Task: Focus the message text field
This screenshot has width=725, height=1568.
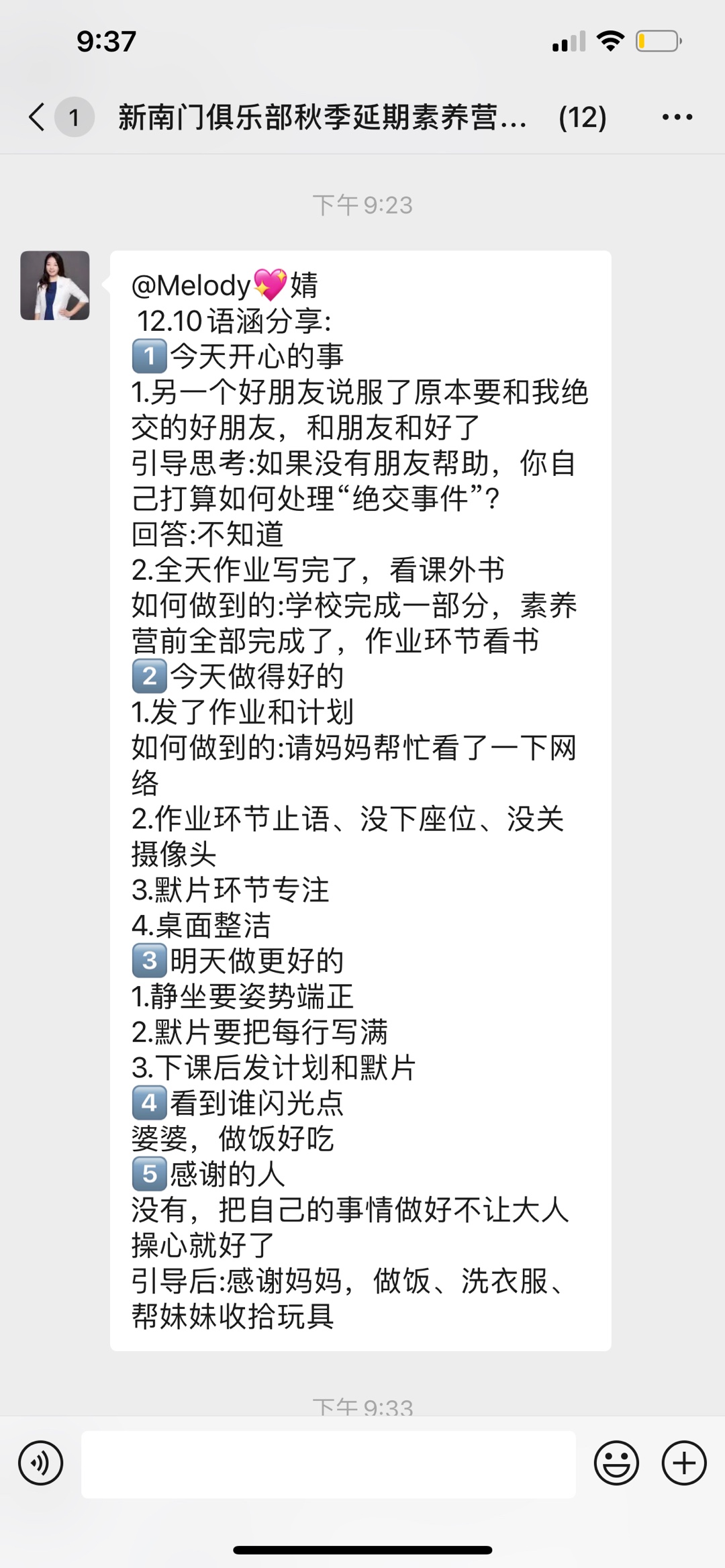Action: (329, 1464)
